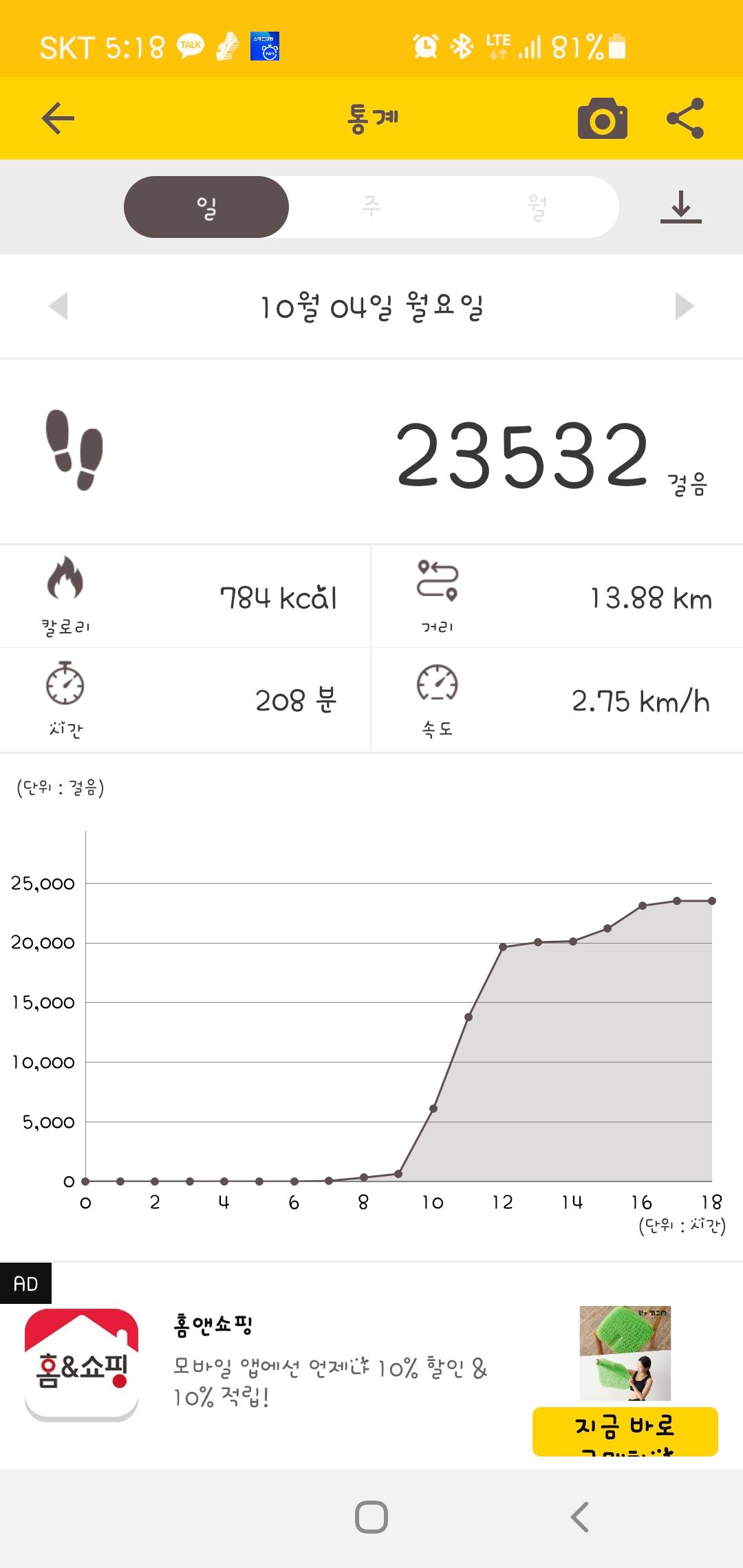Download the statistics data
Screen dimensions: 743x1568
coord(680,207)
